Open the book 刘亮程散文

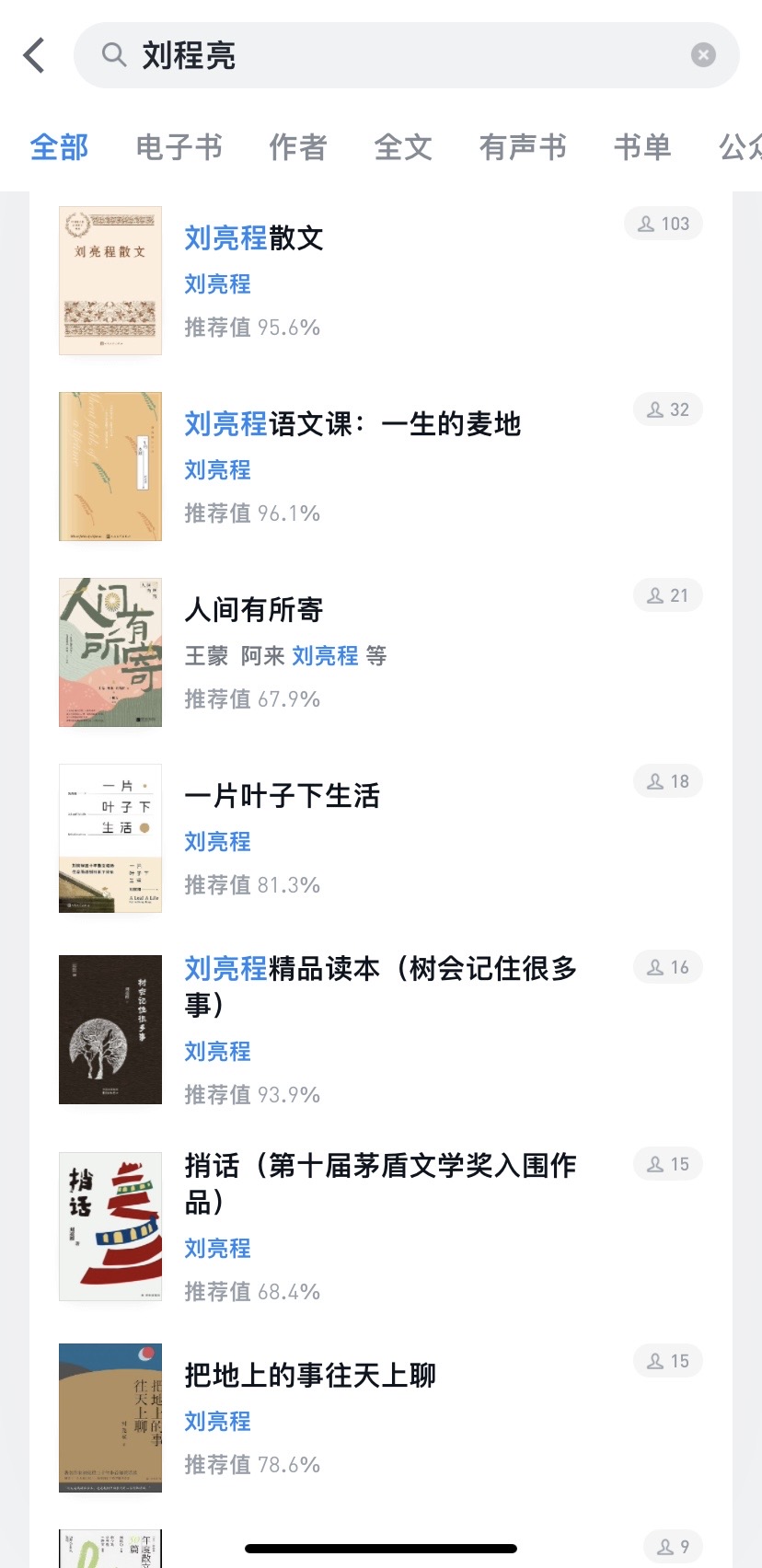254,238
